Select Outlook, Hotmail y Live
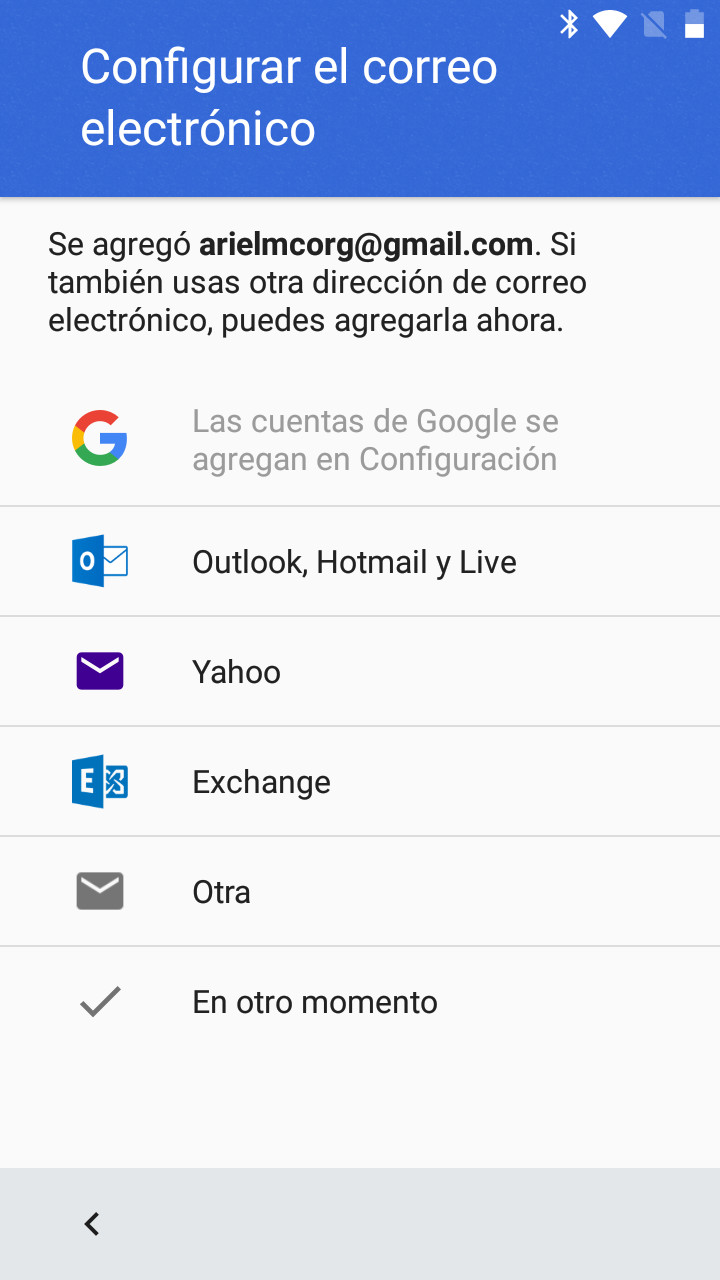The height and width of the screenshot is (1280, 720). click(354, 562)
